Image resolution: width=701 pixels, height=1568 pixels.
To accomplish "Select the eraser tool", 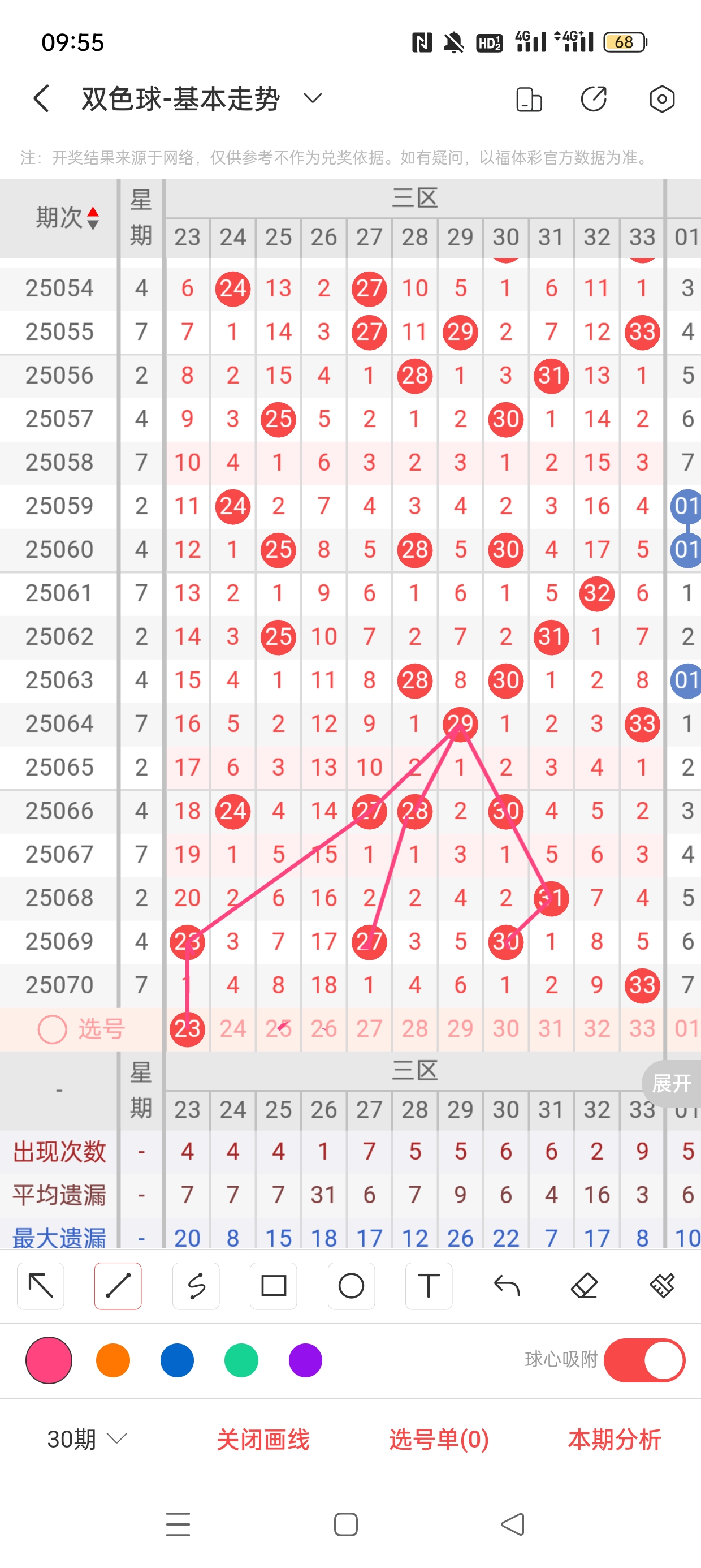I will (x=584, y=1286).
